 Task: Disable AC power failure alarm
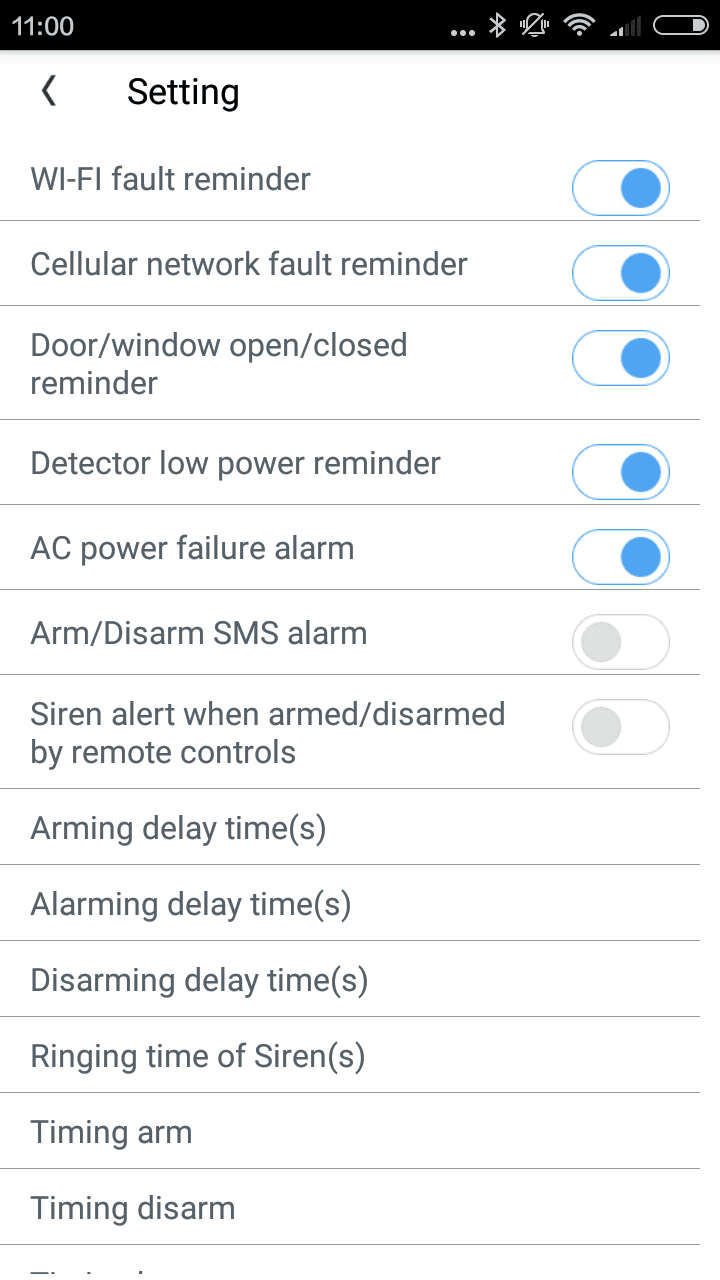(x=620, y=557)
